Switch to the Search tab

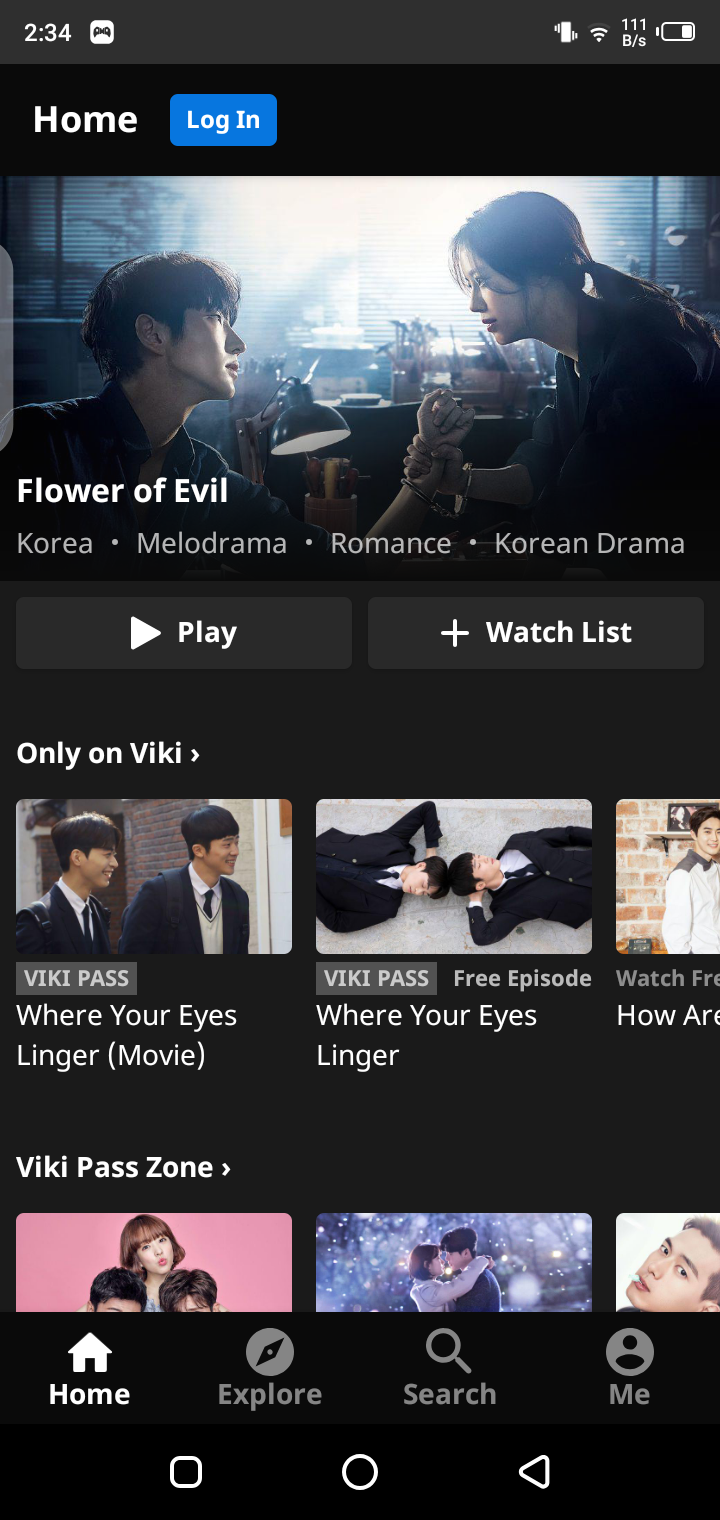pyautogui.click(x=449, y=1369)
